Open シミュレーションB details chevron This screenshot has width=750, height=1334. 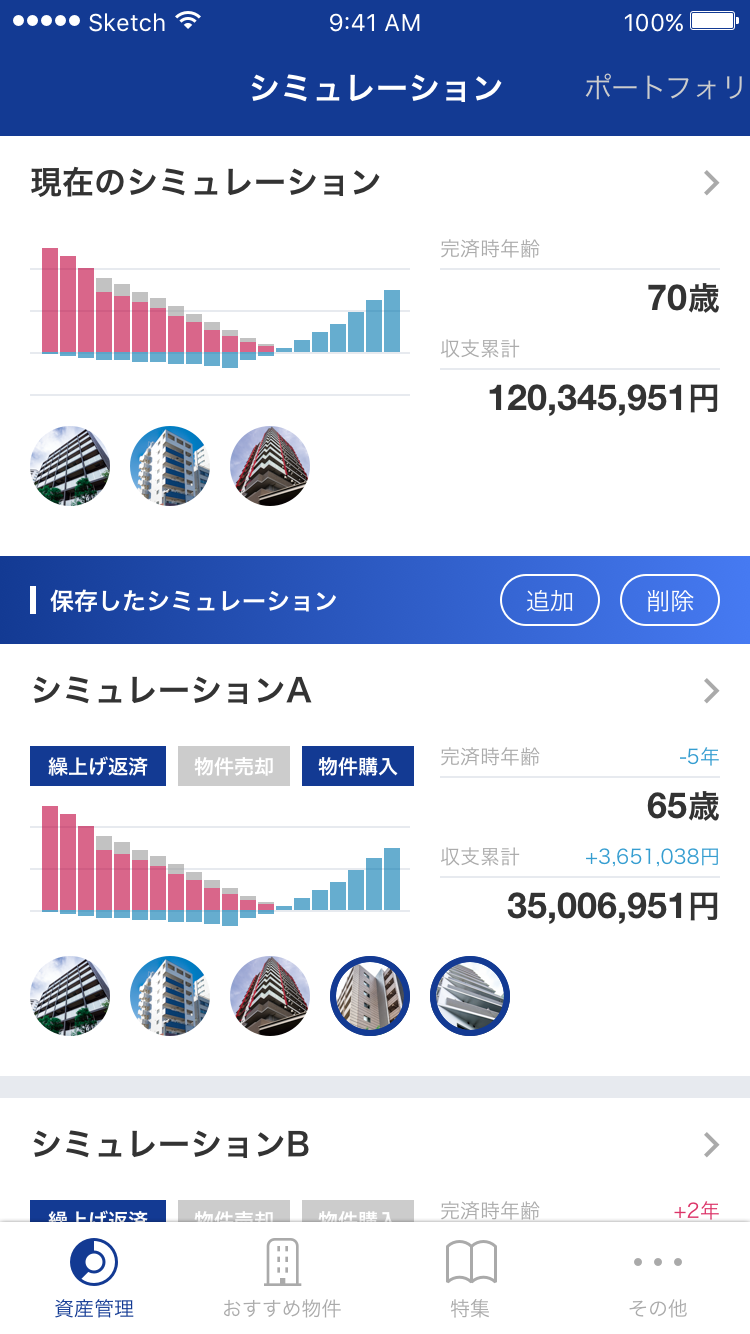pos(711,1145)
